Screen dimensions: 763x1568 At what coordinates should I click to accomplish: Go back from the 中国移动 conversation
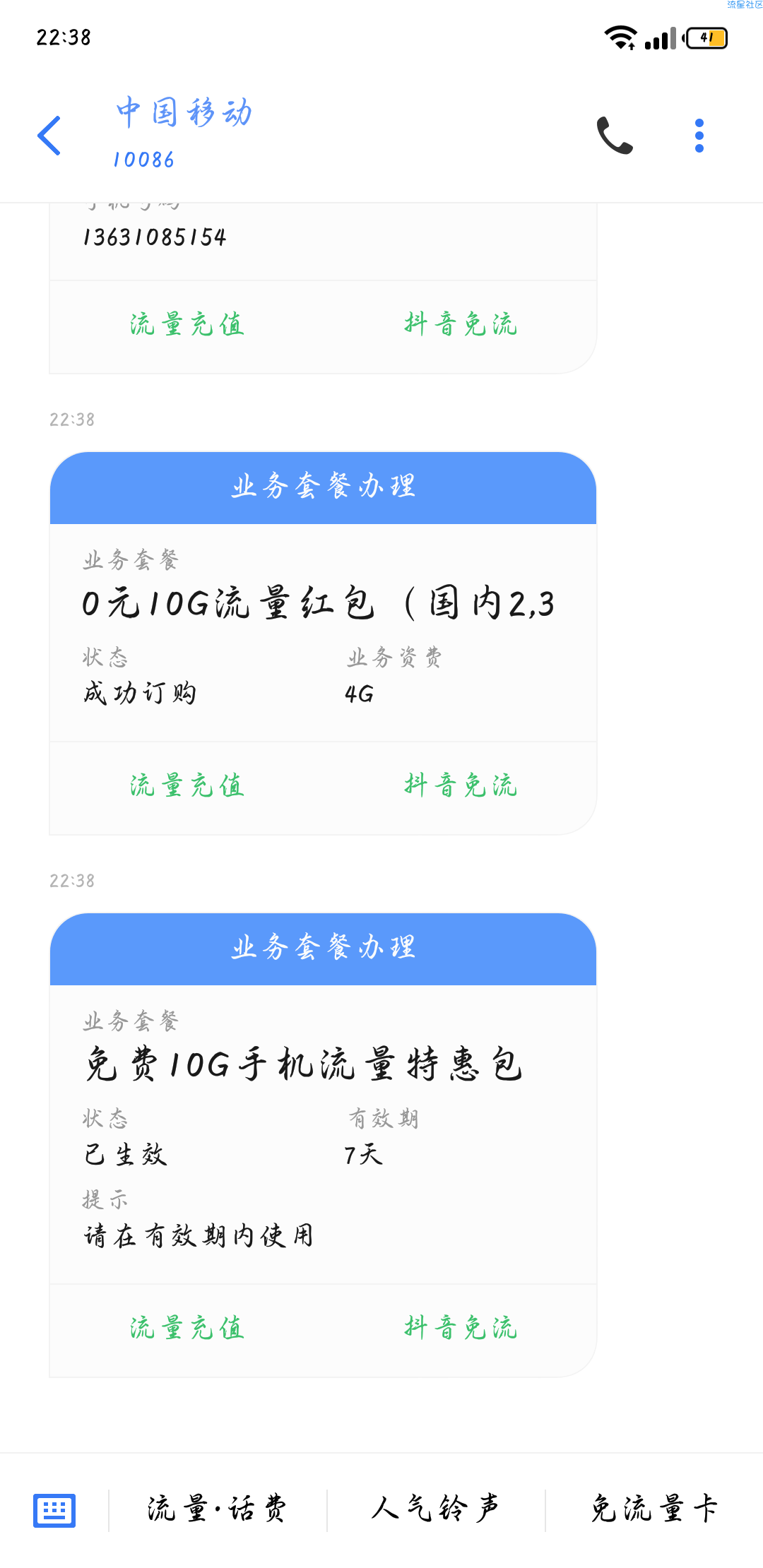point(49,136)
